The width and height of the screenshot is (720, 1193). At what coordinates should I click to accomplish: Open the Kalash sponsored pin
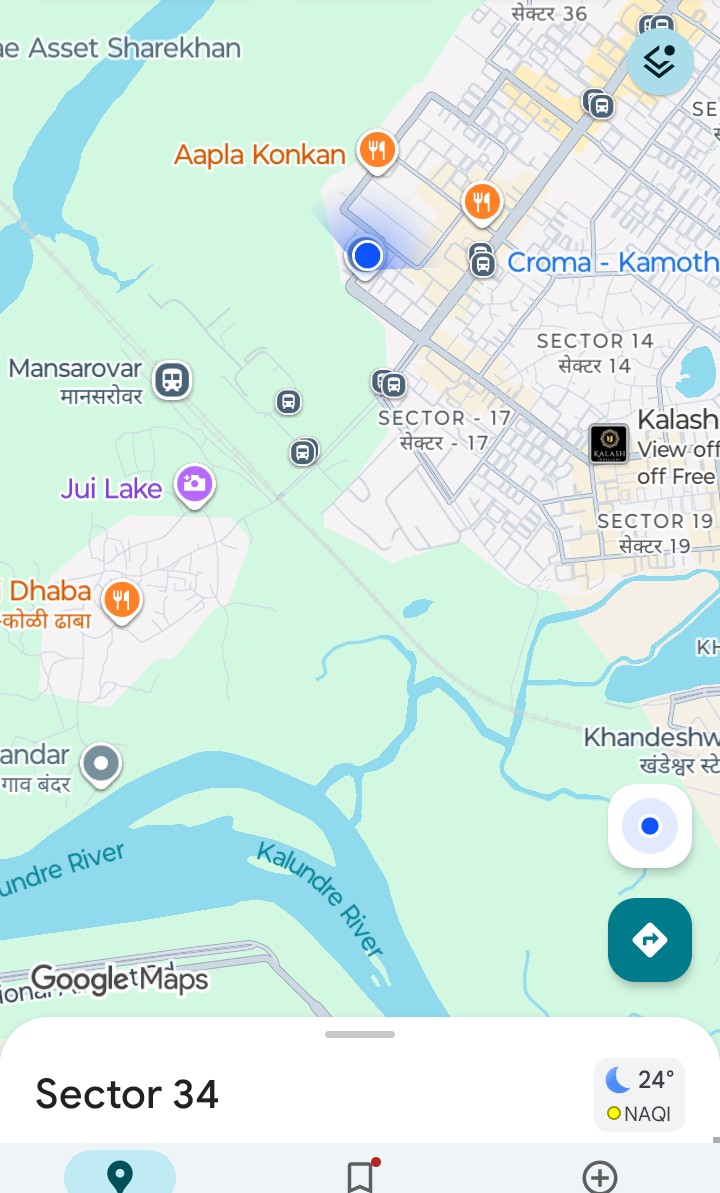(609, 443)
